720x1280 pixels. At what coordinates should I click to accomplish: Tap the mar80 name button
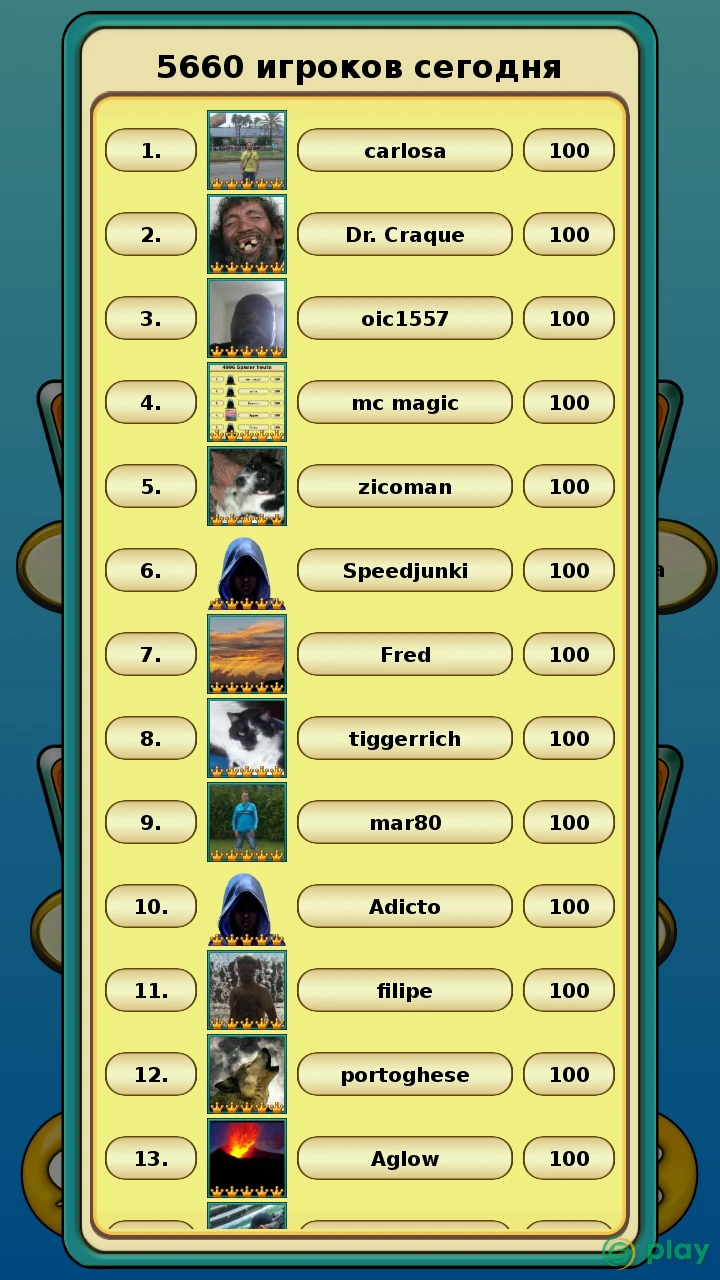click(x=405, y=822)
